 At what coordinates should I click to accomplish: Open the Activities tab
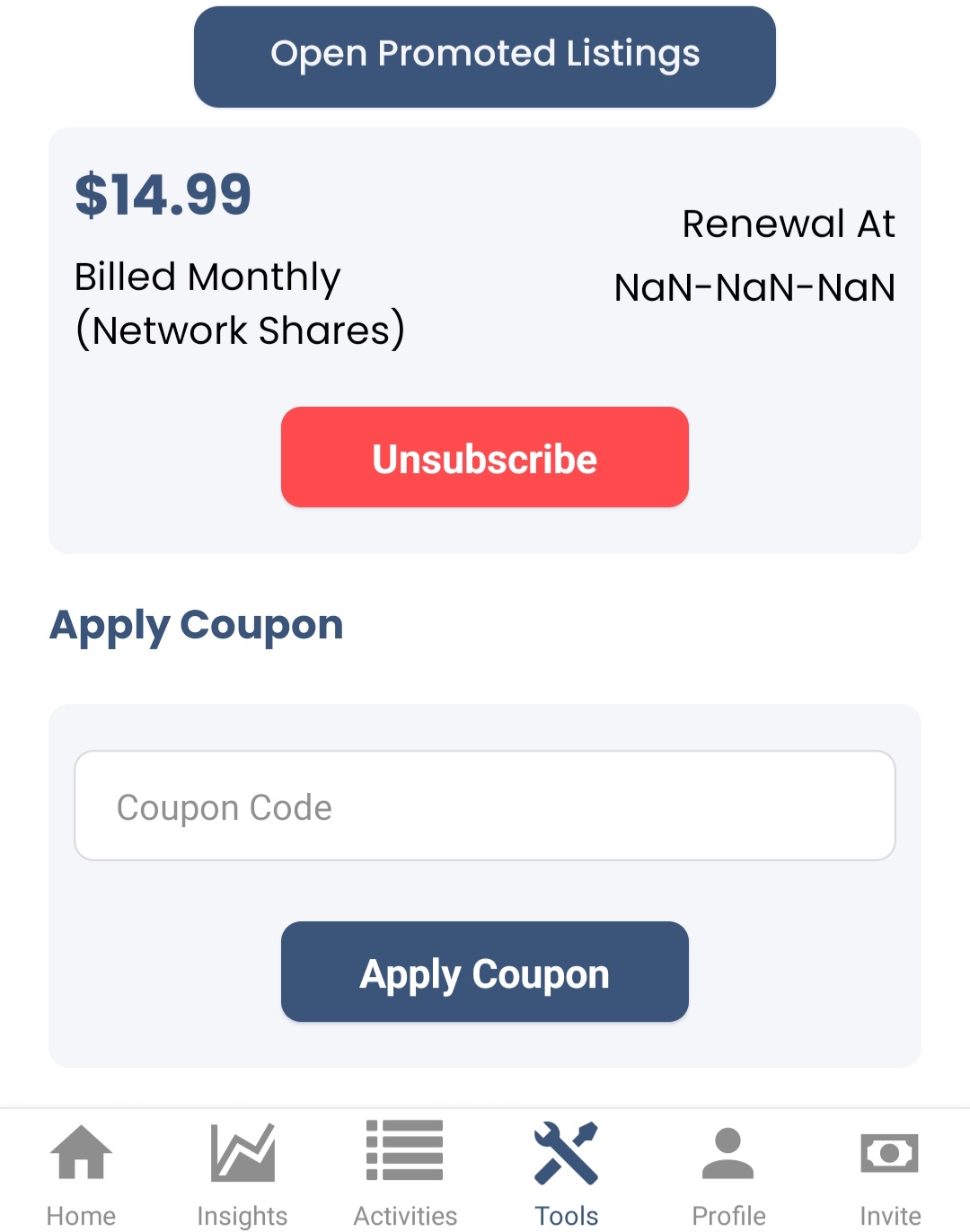pyautogui.click(x=405, y=1173)
